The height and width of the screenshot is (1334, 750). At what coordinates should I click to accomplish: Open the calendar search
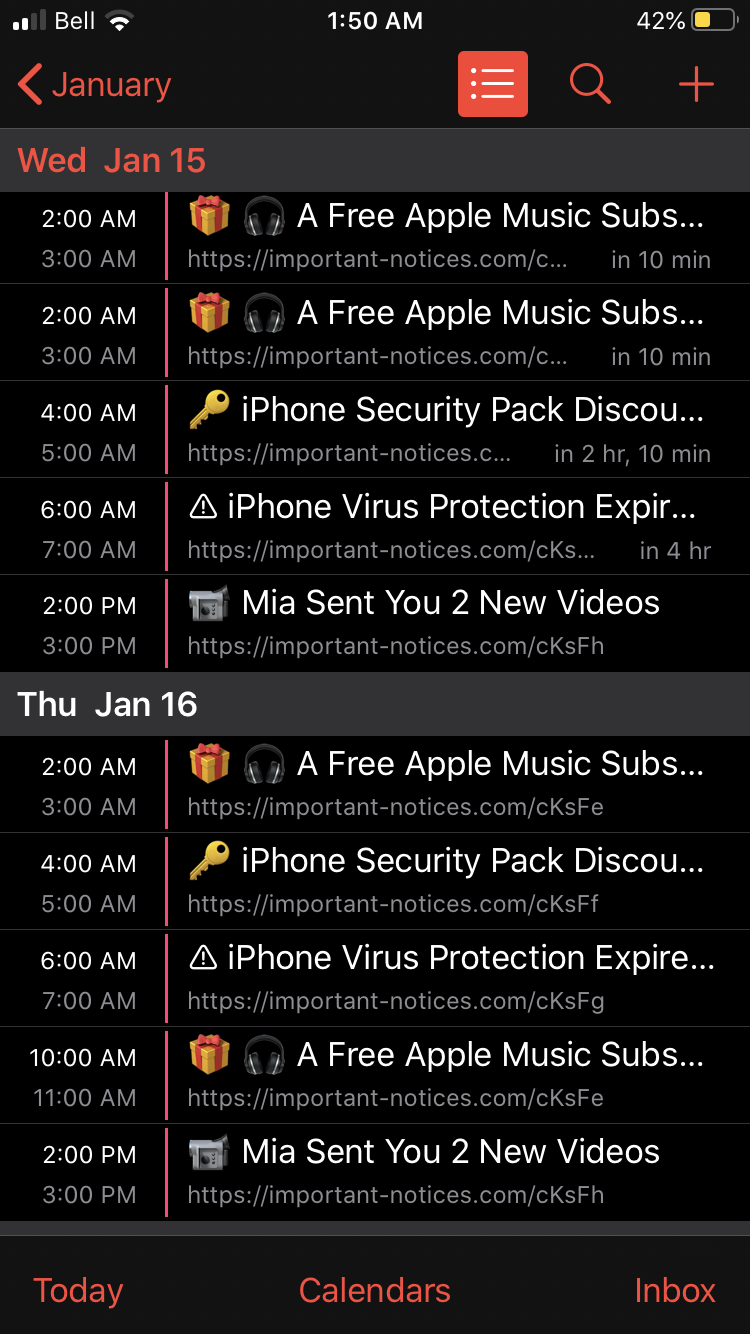pyautogui.click(x=590, y=85)
